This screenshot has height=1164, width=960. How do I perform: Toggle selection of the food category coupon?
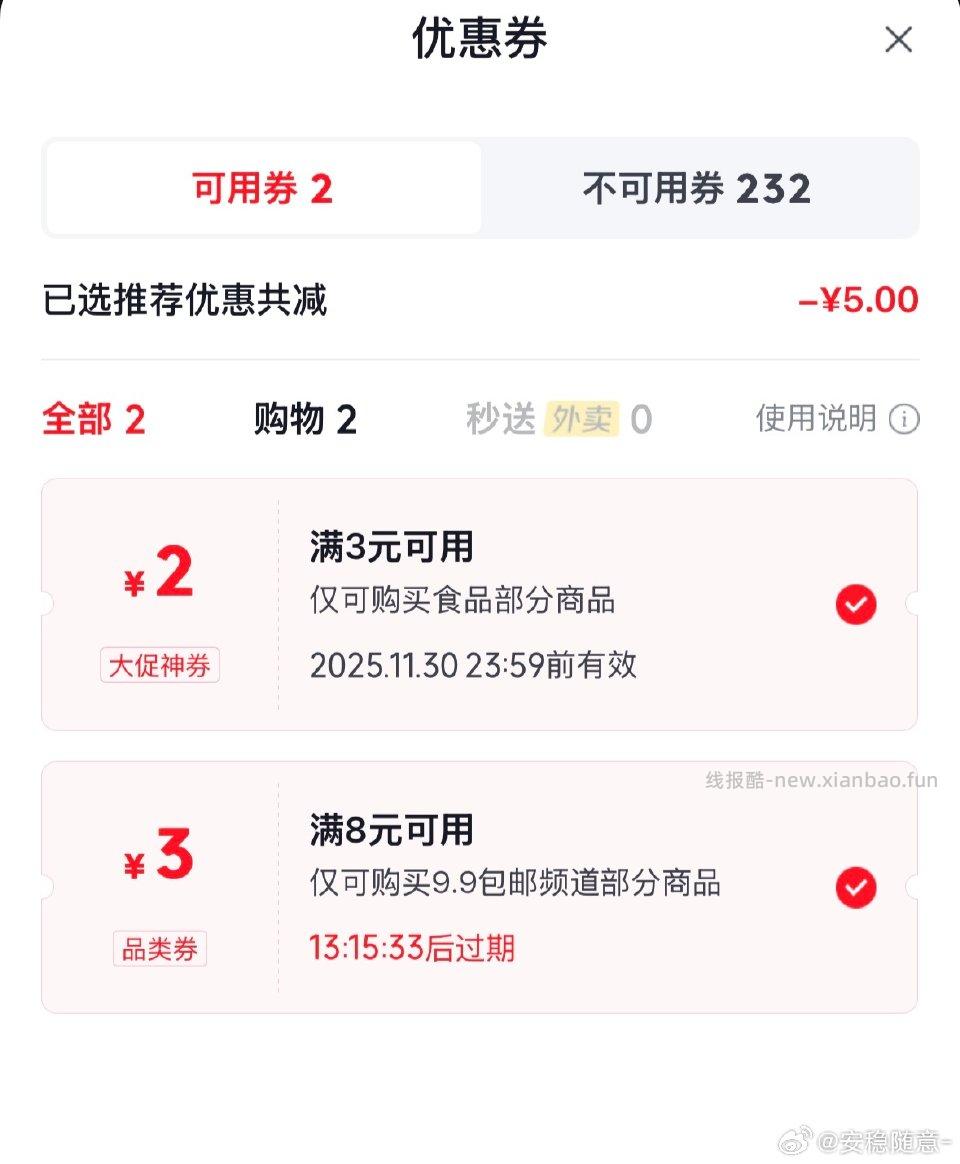click(855, 604)
